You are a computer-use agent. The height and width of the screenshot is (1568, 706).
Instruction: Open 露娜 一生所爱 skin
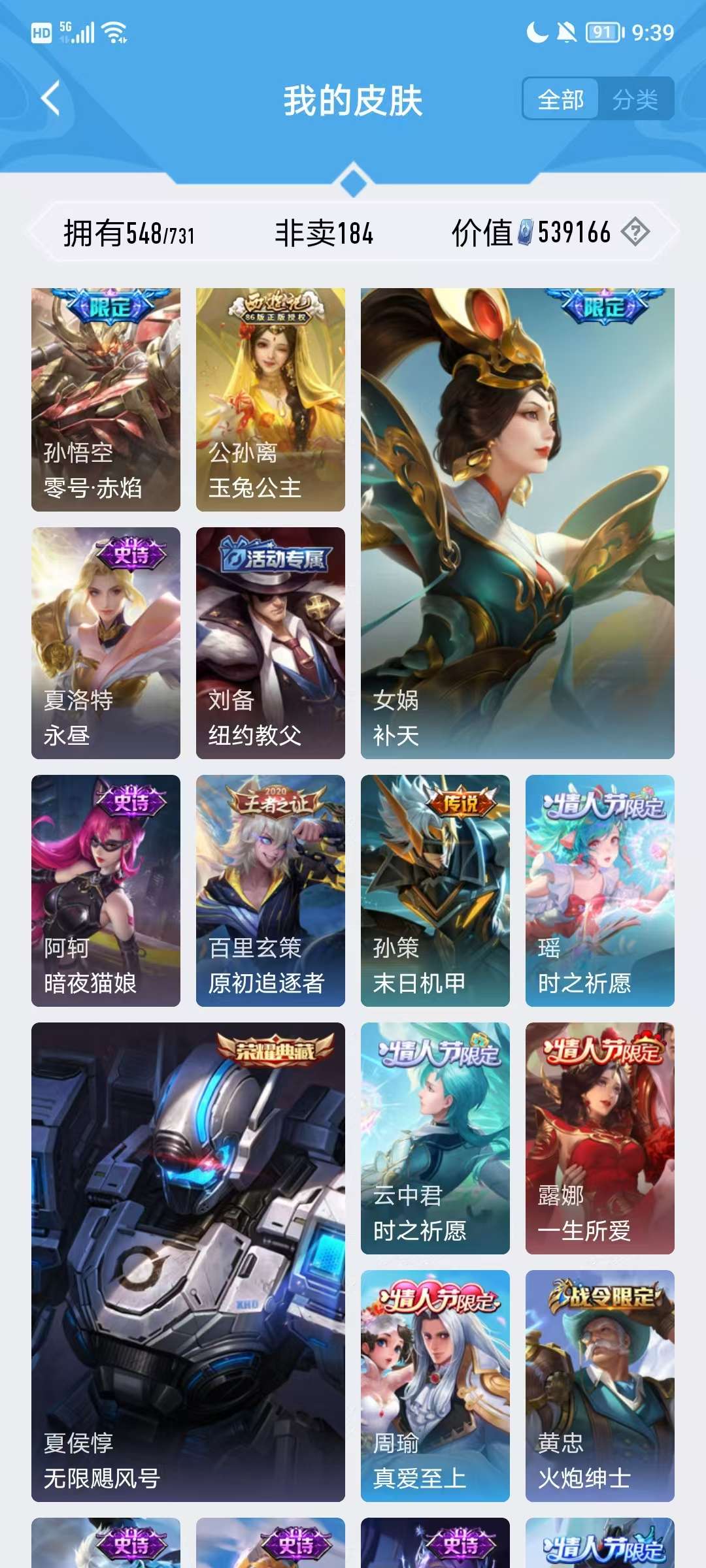600,1138
